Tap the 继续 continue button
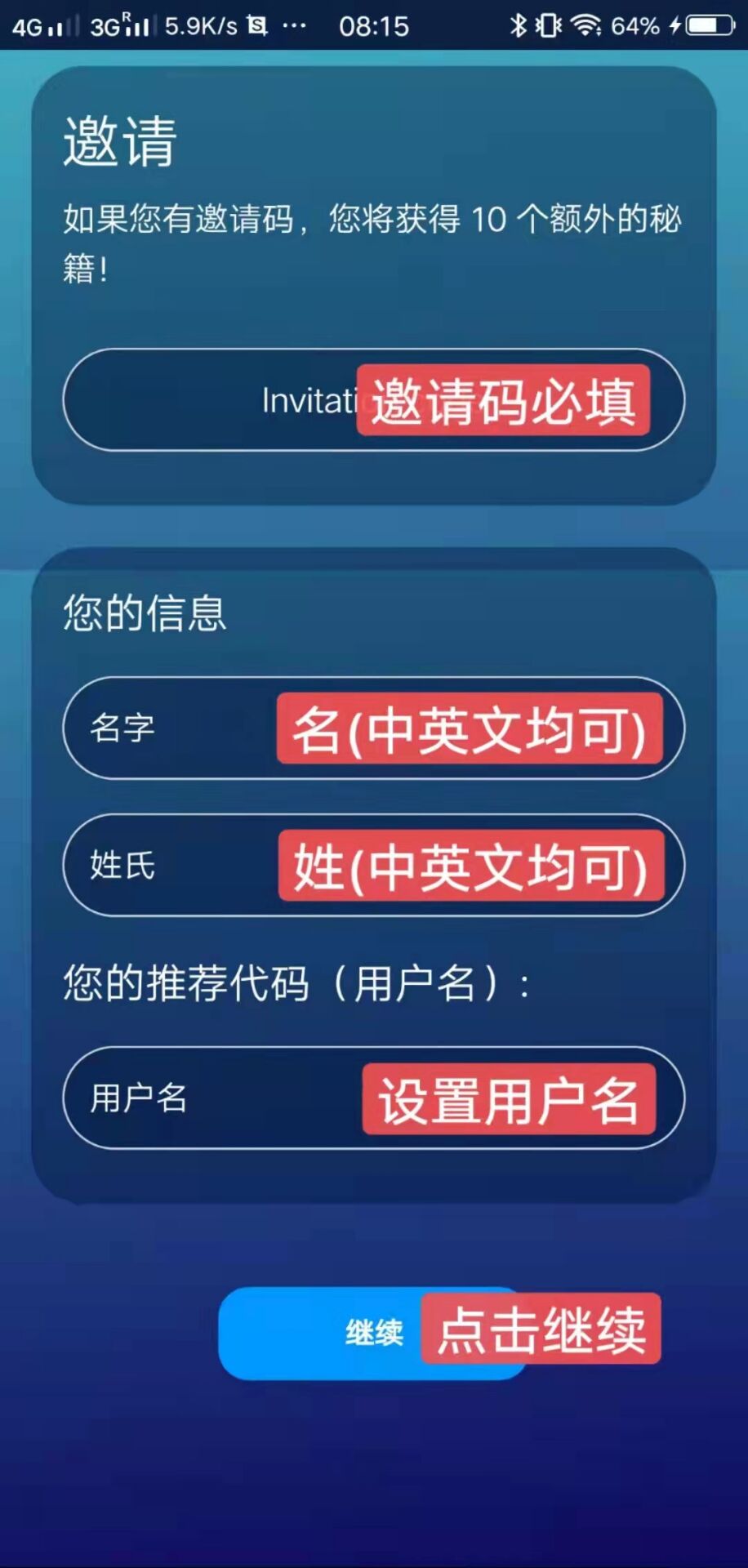The image size is (748, 1568). tap(327, 1333)
